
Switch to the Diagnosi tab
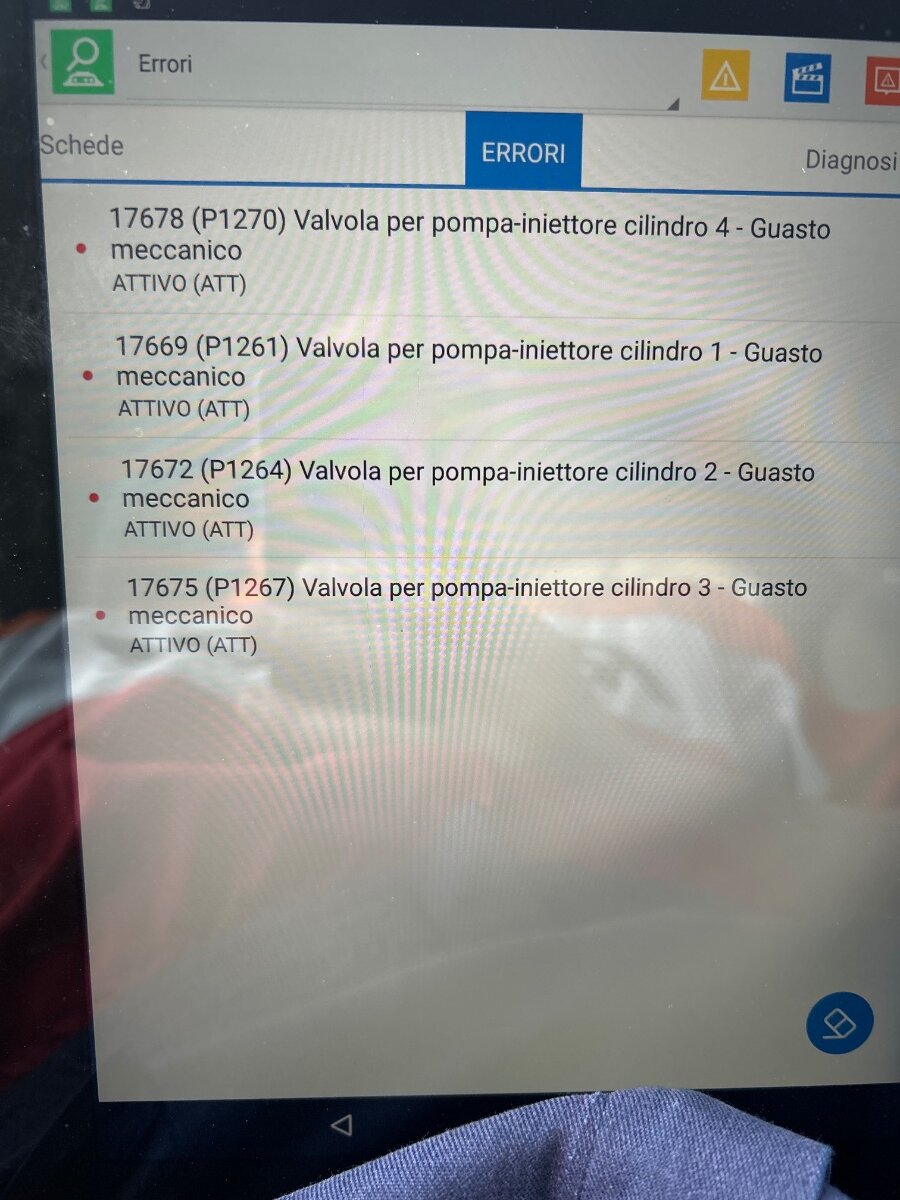tap(850, 159)
